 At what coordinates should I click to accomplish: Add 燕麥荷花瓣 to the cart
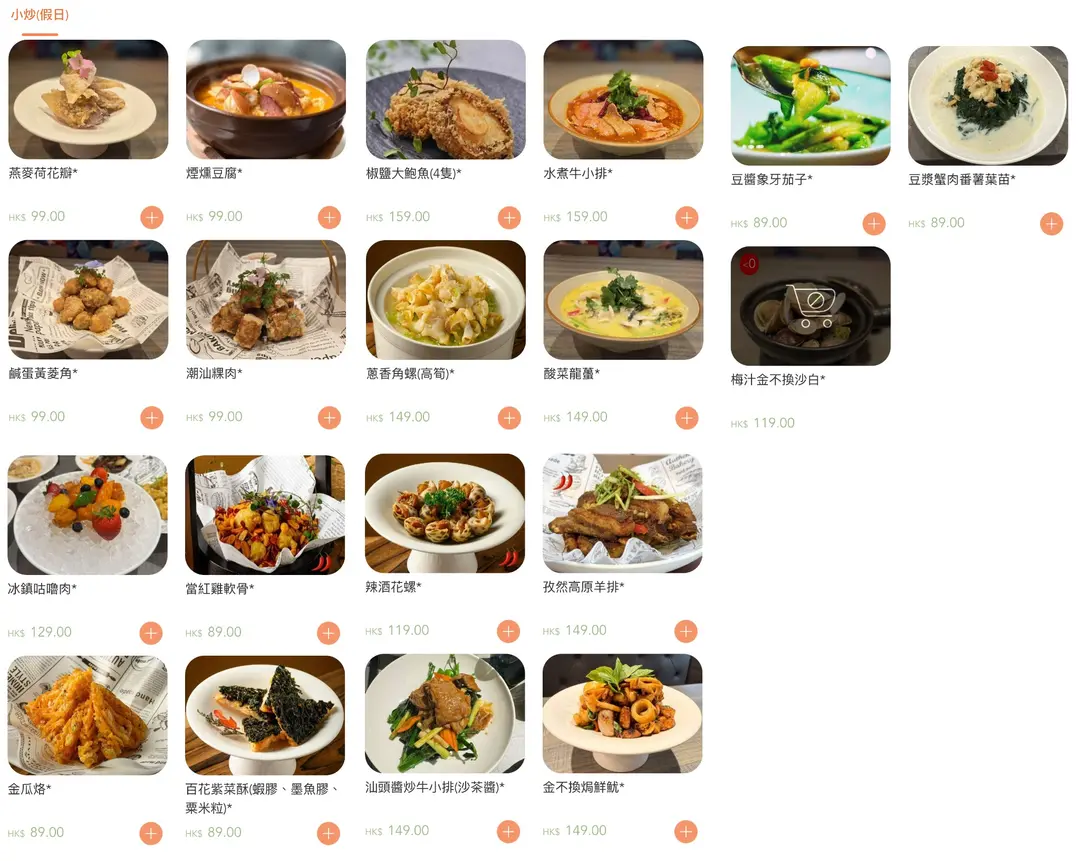pyautogui.click(x=152, y=217)
